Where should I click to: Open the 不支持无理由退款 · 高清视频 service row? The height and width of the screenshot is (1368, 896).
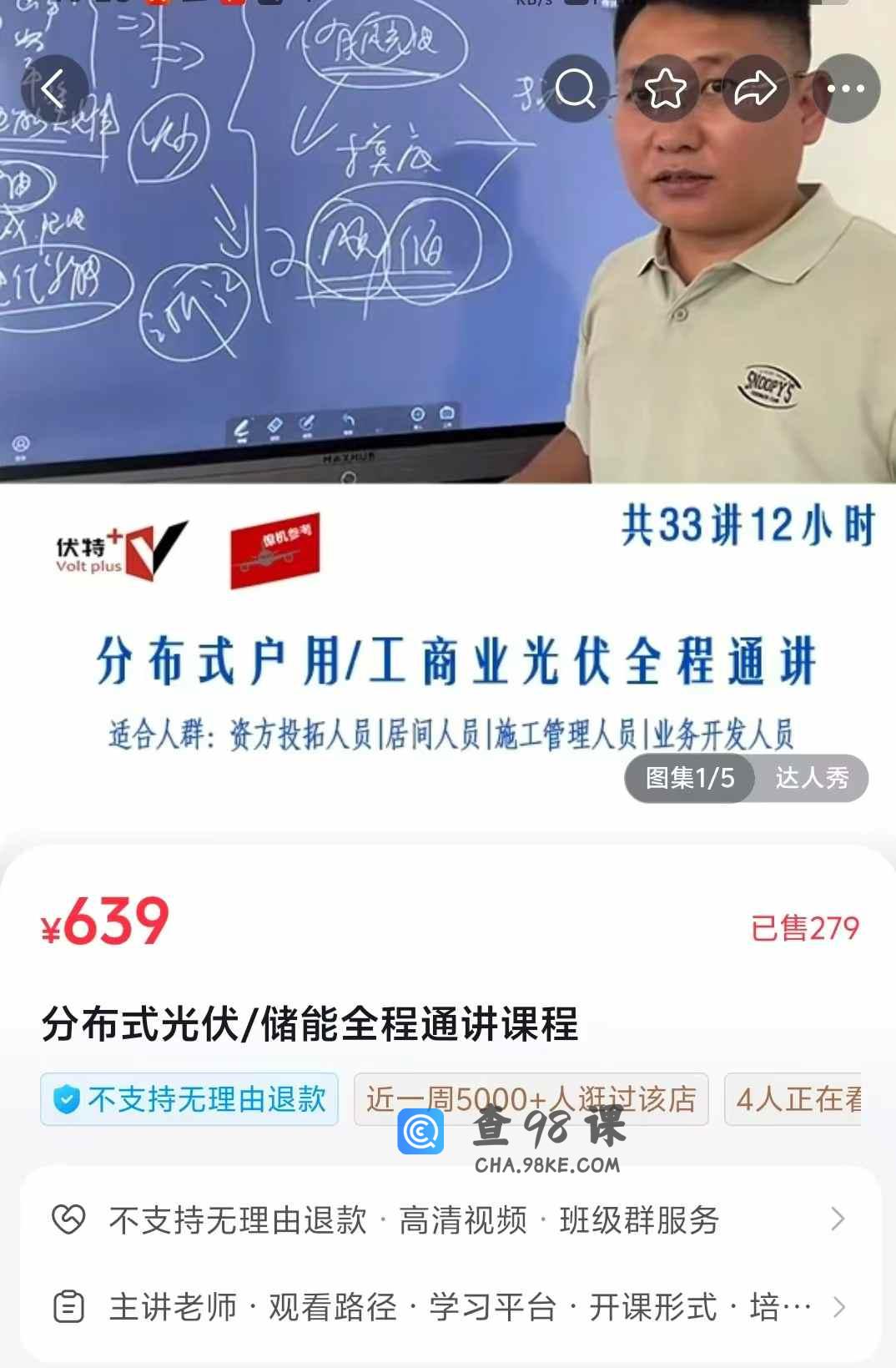pos(449,1220)
